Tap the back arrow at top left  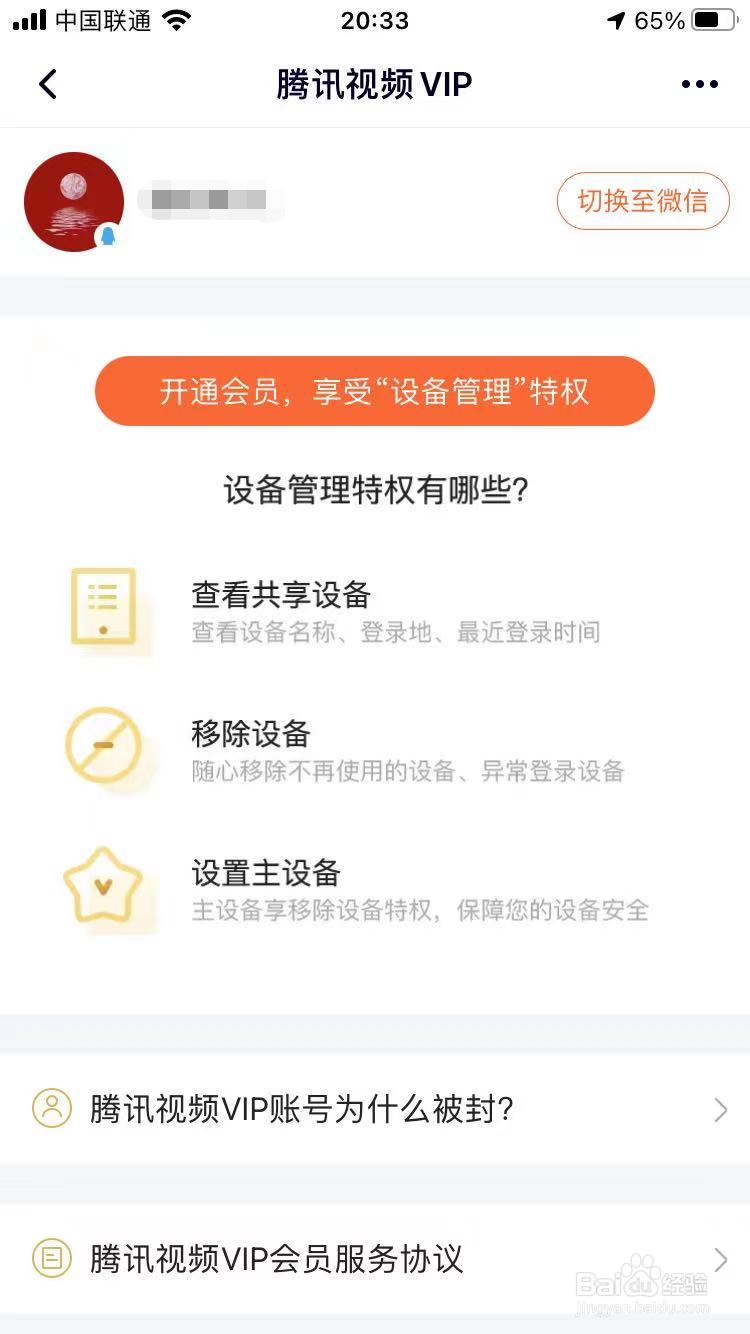pos(48,84)
